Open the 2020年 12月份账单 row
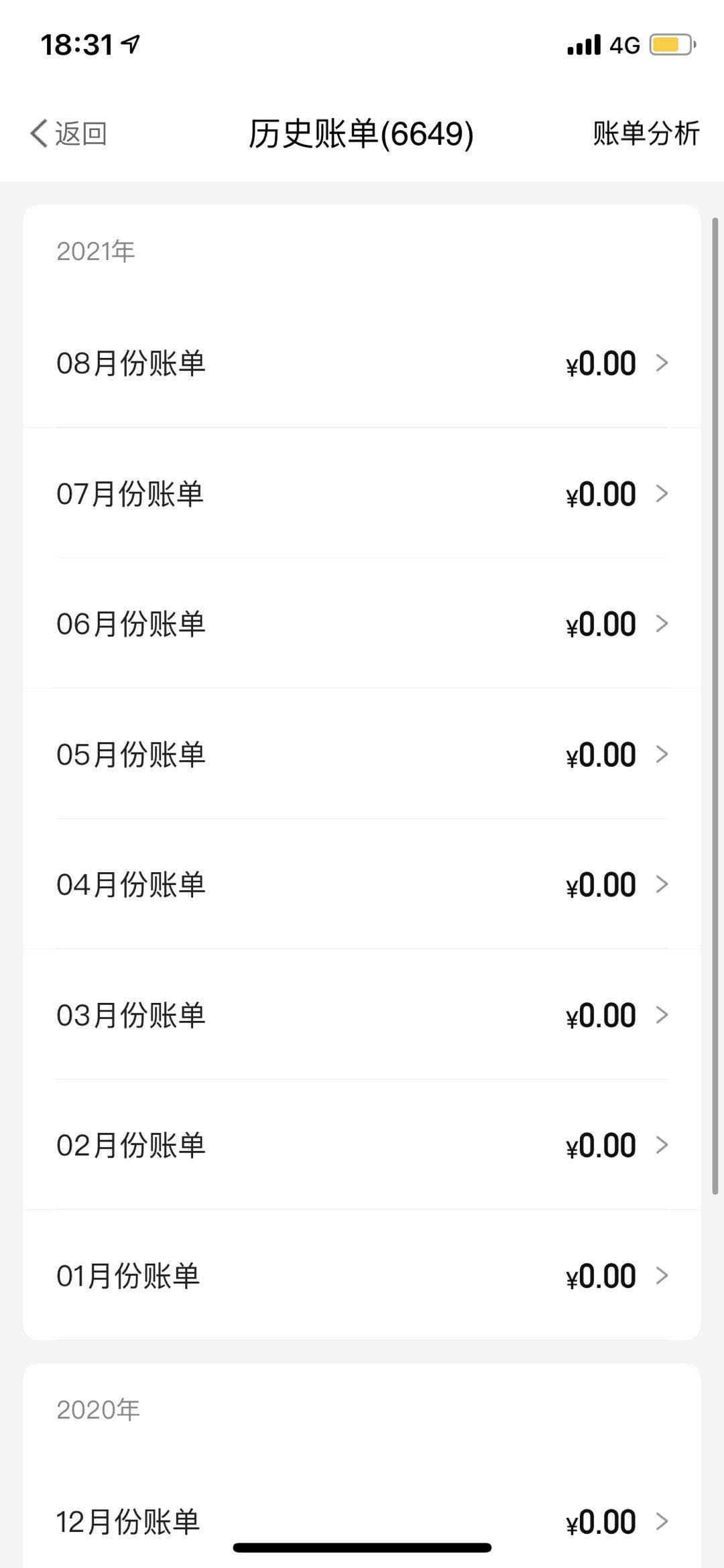The height and width of the screenshot is (1568, 724). pyautogui.click(x=362, y=1521)
